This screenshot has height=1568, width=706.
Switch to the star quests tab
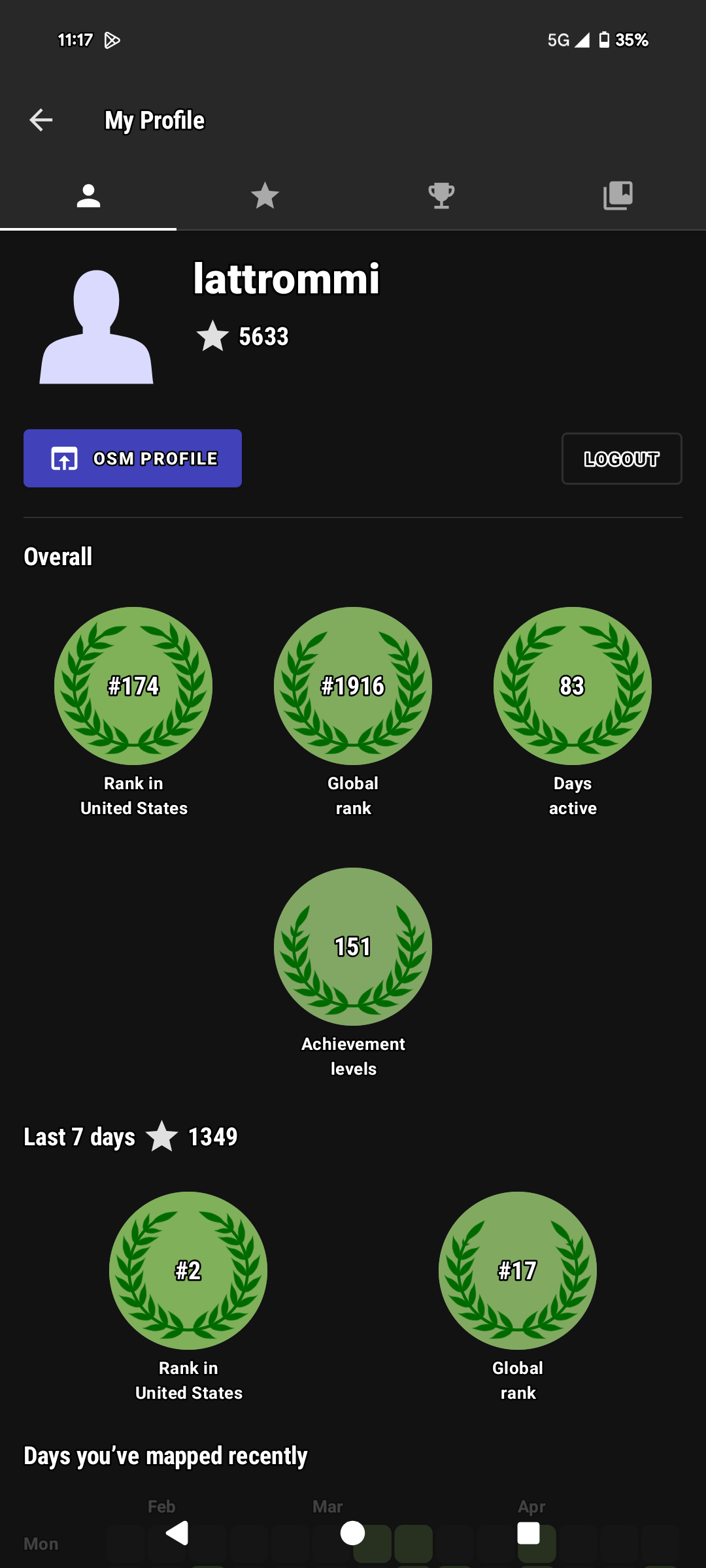point(265,195)
